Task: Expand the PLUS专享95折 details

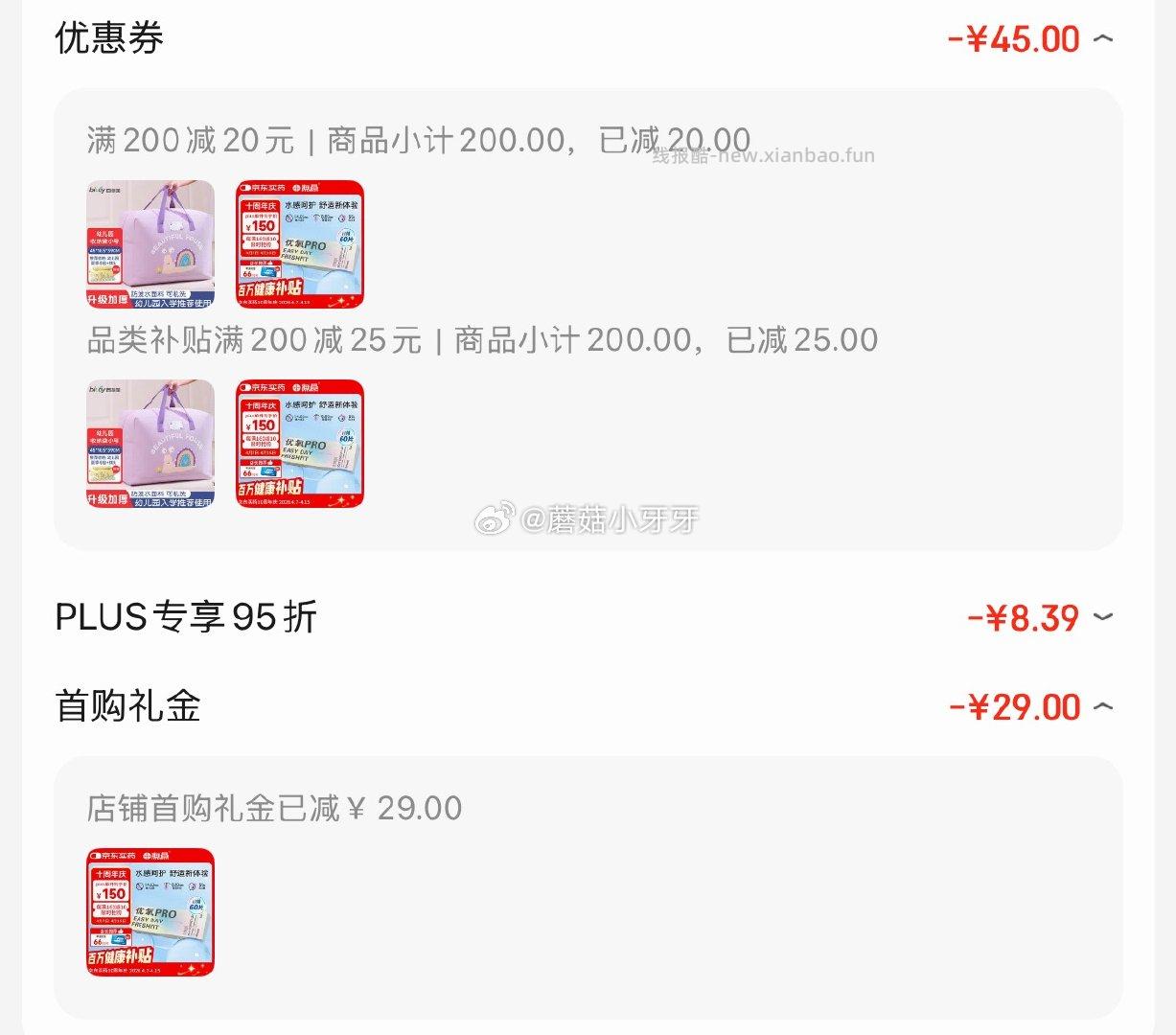Action: tap(1103, 617)
